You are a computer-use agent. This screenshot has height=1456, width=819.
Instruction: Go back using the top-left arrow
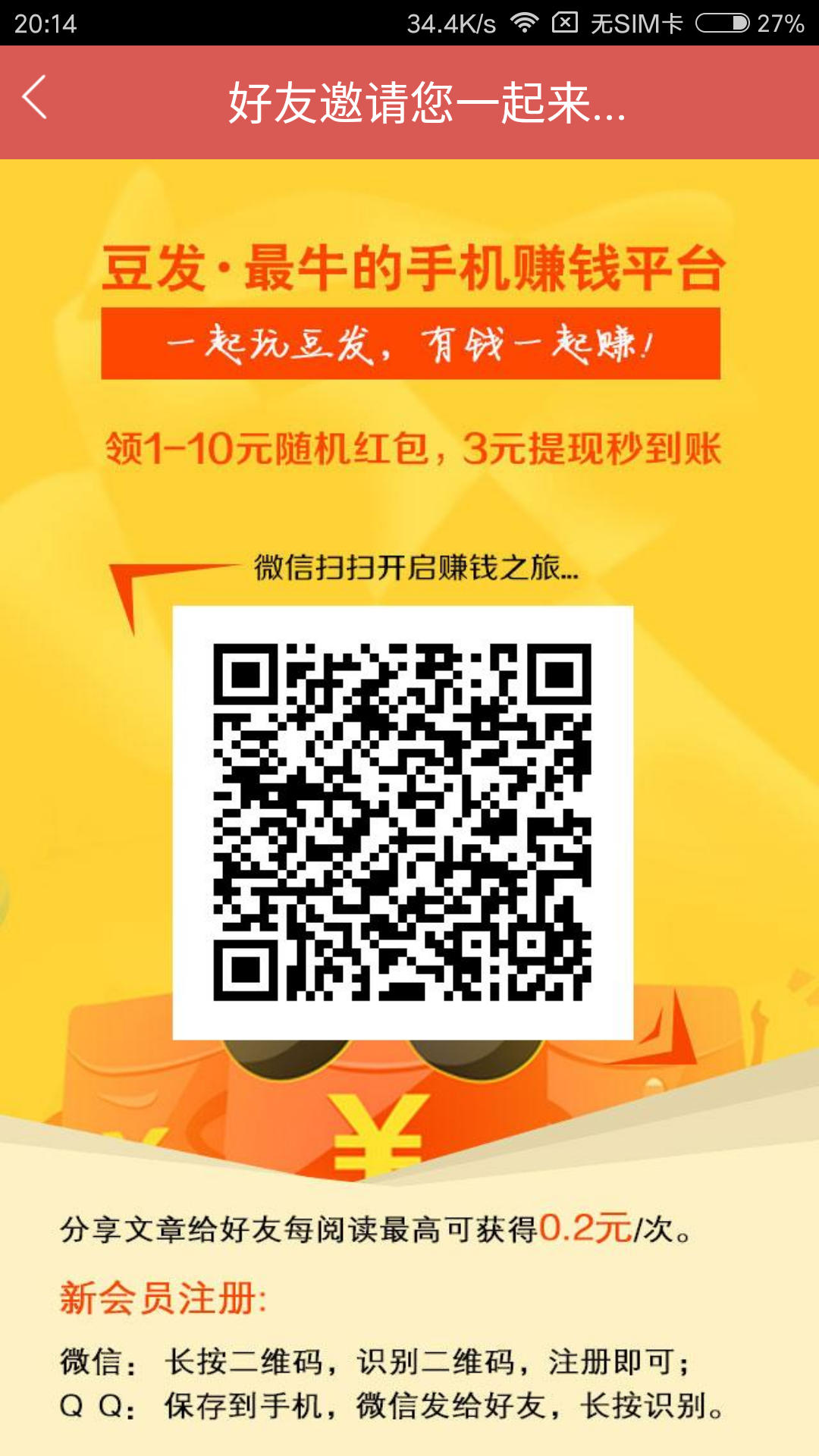tap(35, 98)
